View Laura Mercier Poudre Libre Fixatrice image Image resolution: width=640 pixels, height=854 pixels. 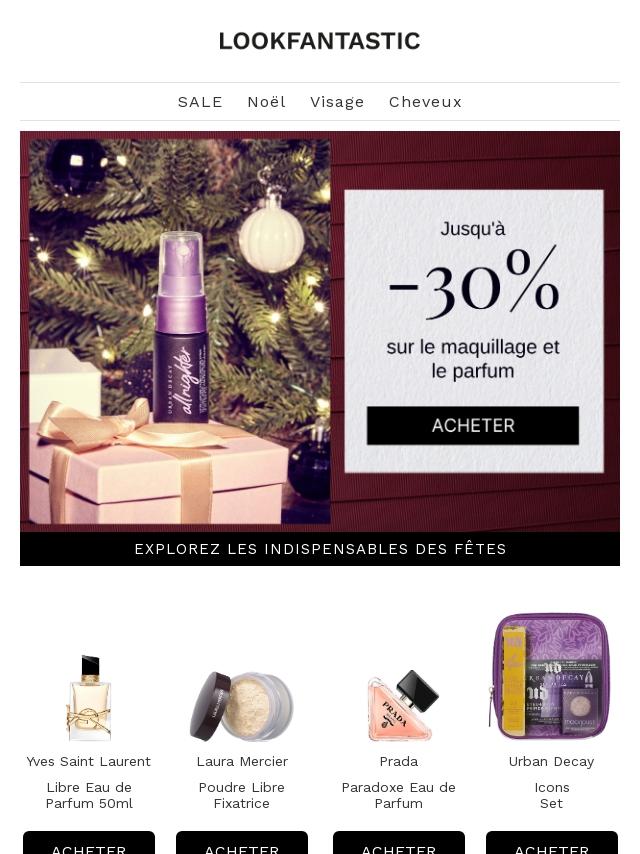tap(242, 705)
